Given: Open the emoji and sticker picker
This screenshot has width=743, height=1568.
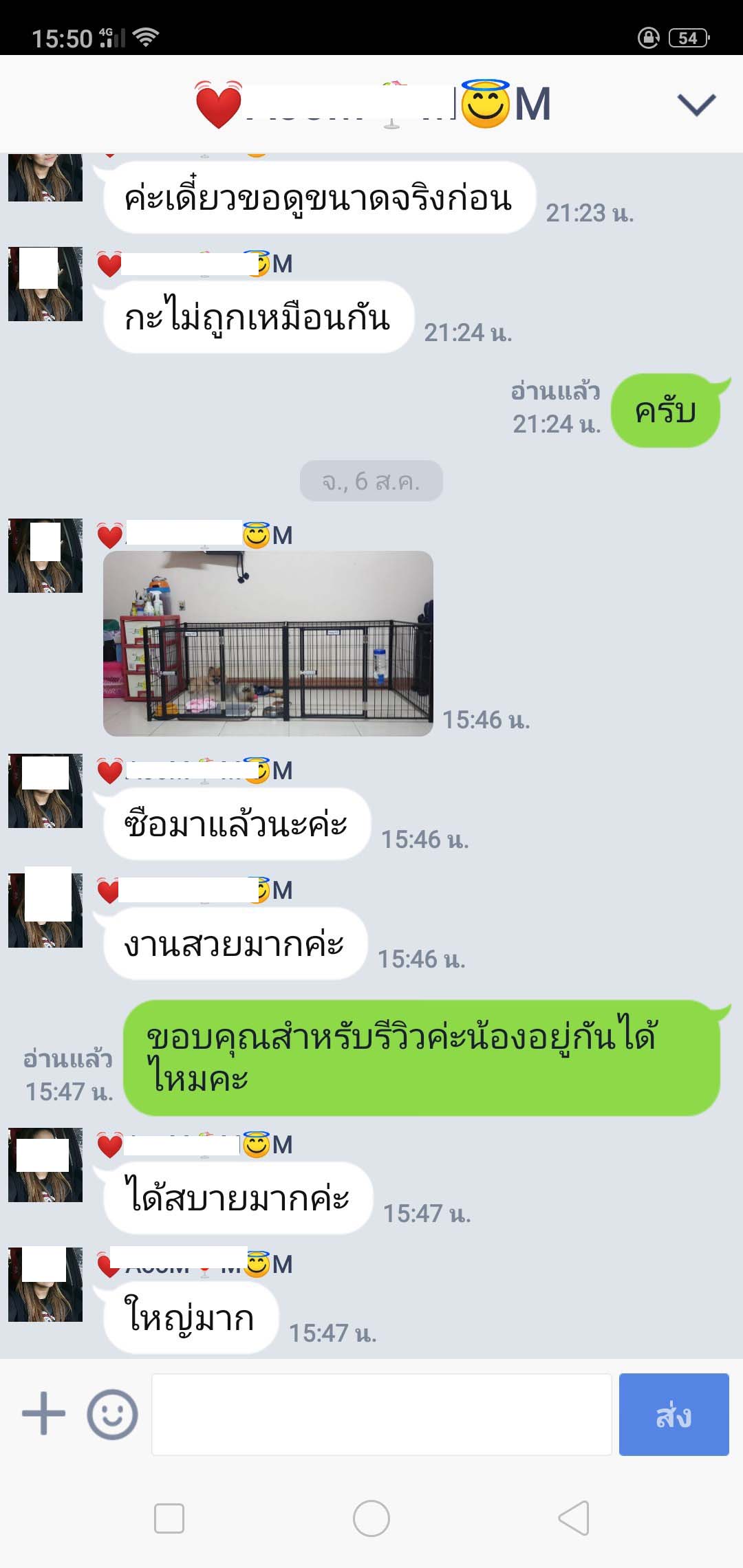Looking at the screenshot, I should coord(112,1415).
